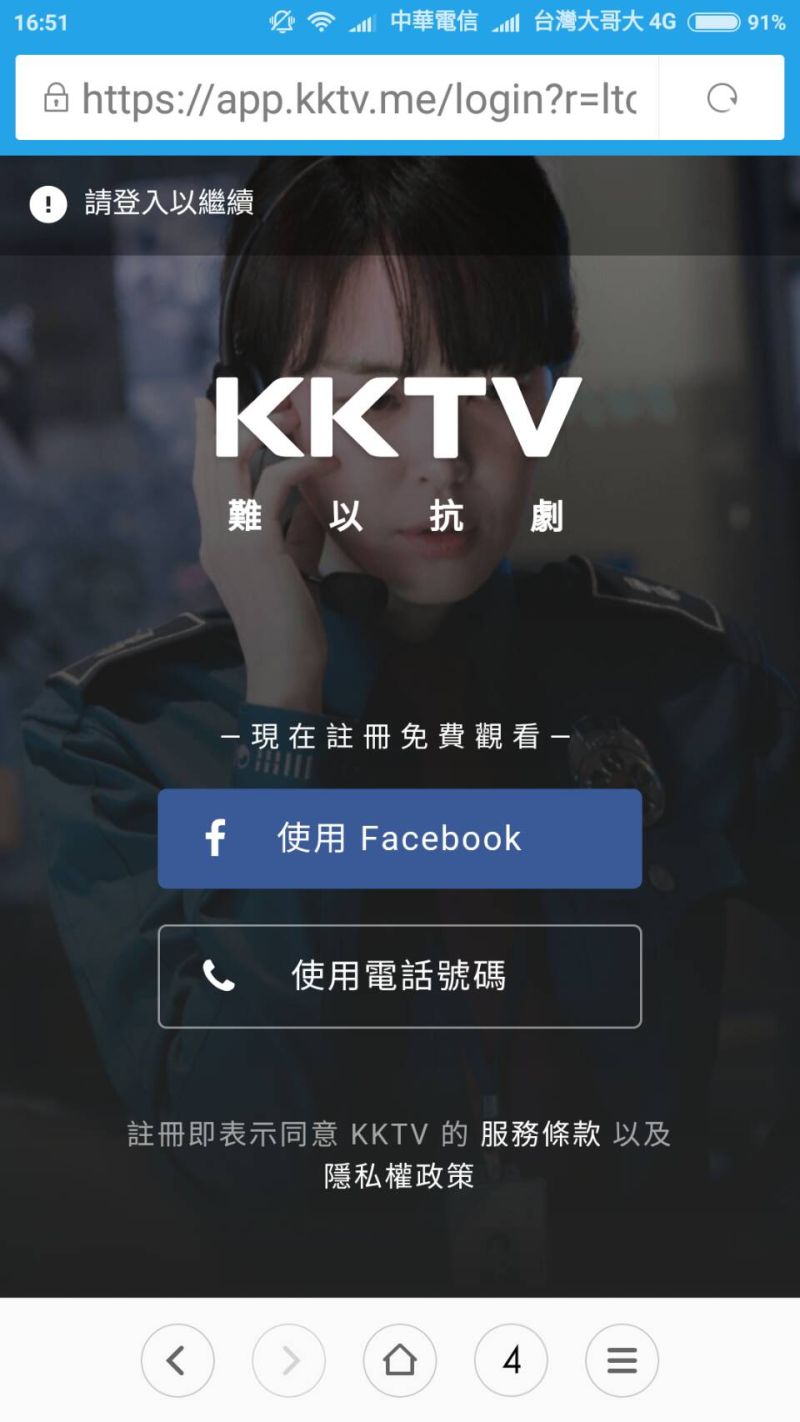Go to browser home page
Viewport: 800px width, 1422px height.
[399, 1360]
